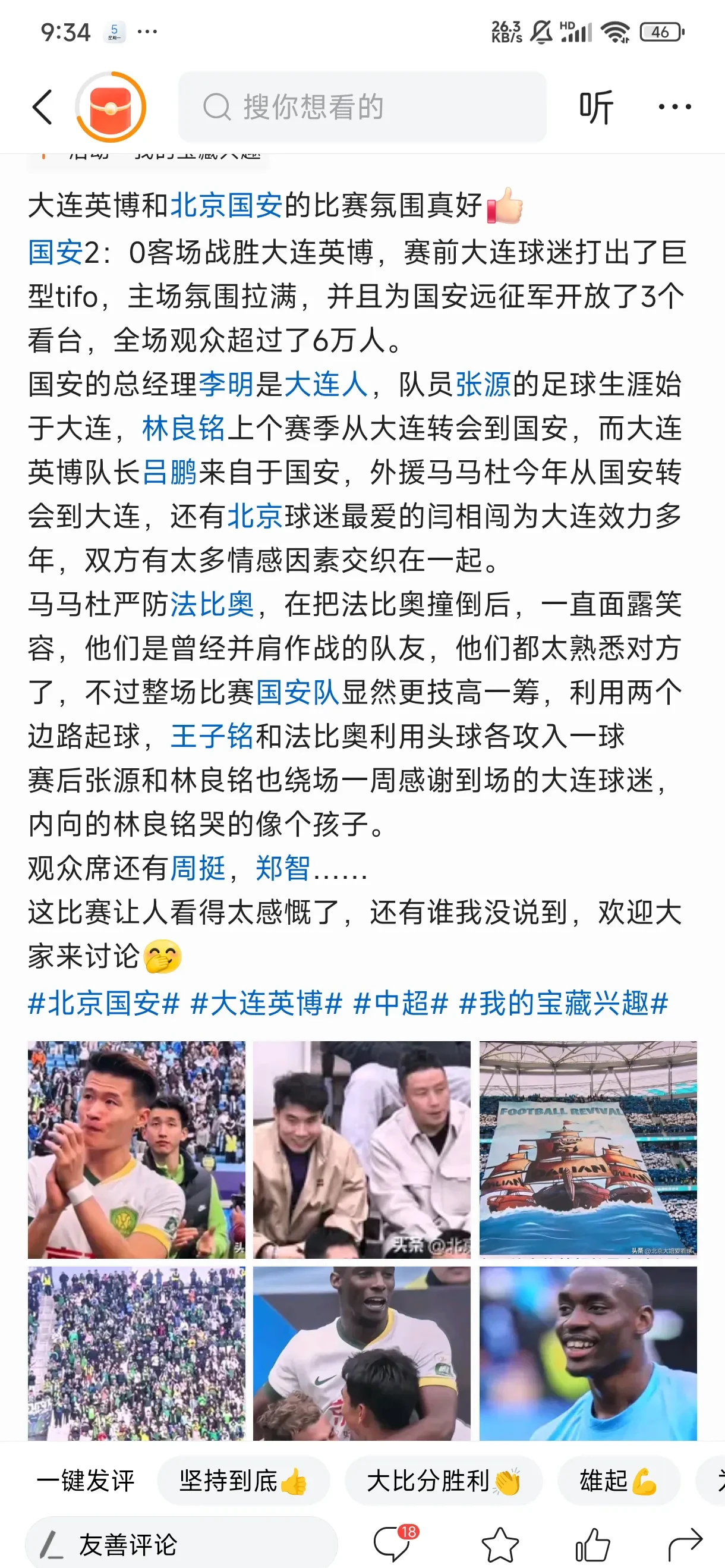This screenshot has width=725, height=1568.
Task: Open the photo of the applauding player
Action: click(x=136, y=1149)
